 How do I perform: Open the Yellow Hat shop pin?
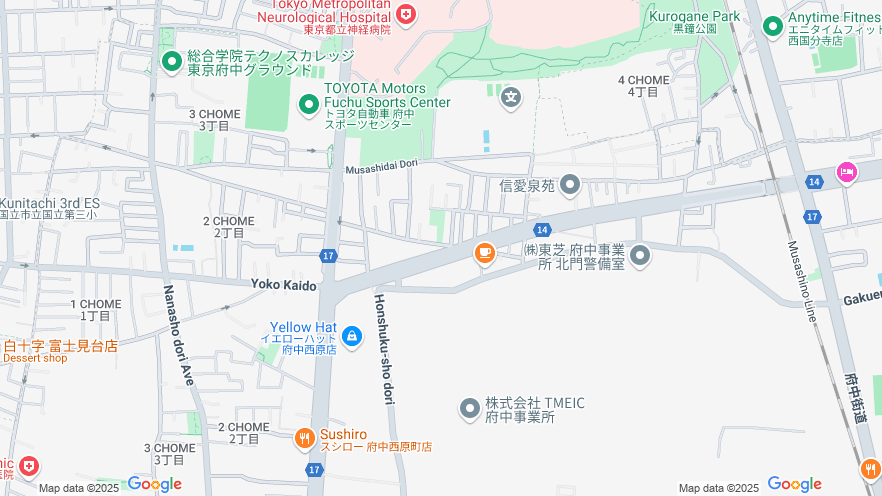(x=352, y=338)
